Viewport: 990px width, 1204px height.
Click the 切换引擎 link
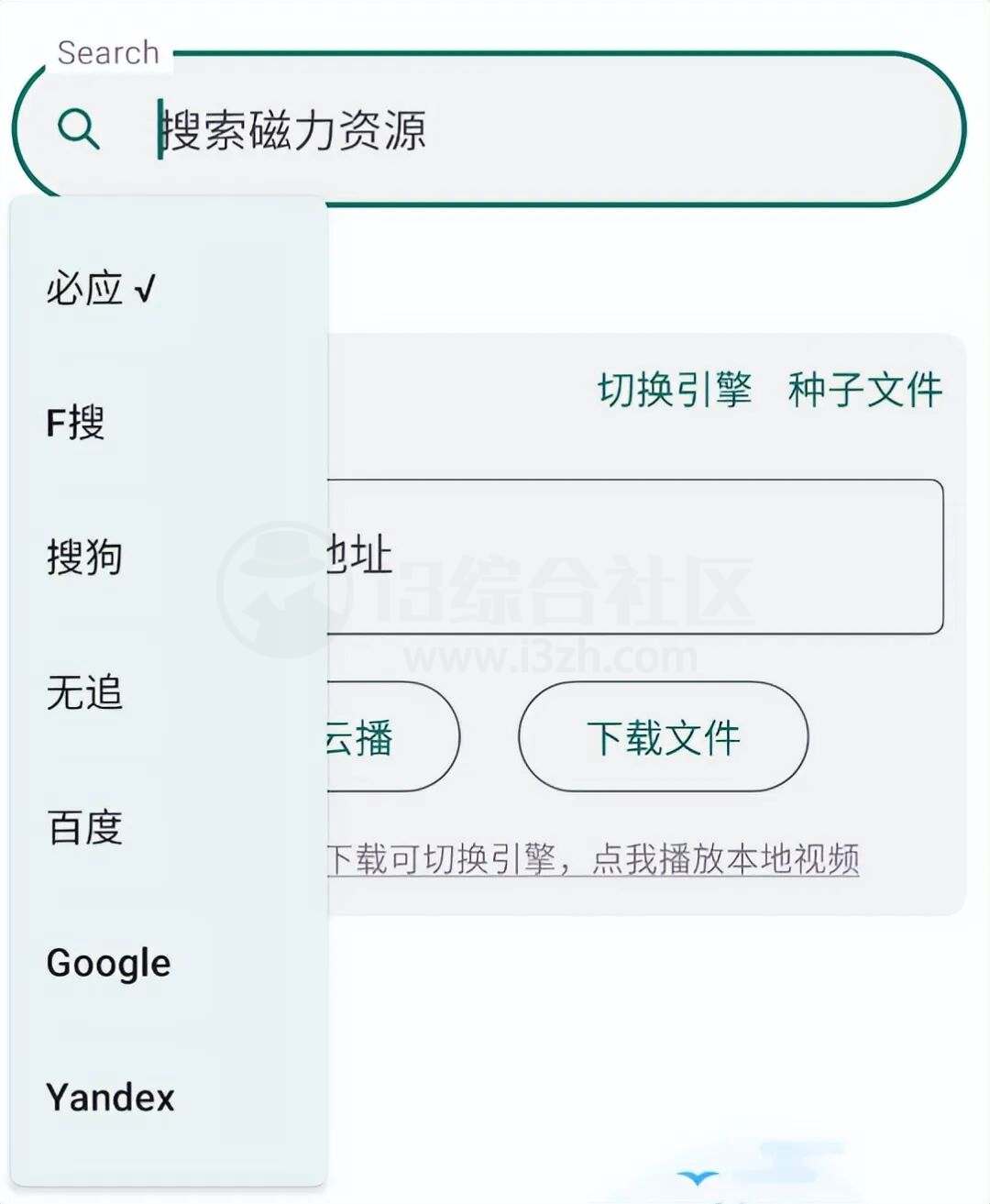[675, 389]
